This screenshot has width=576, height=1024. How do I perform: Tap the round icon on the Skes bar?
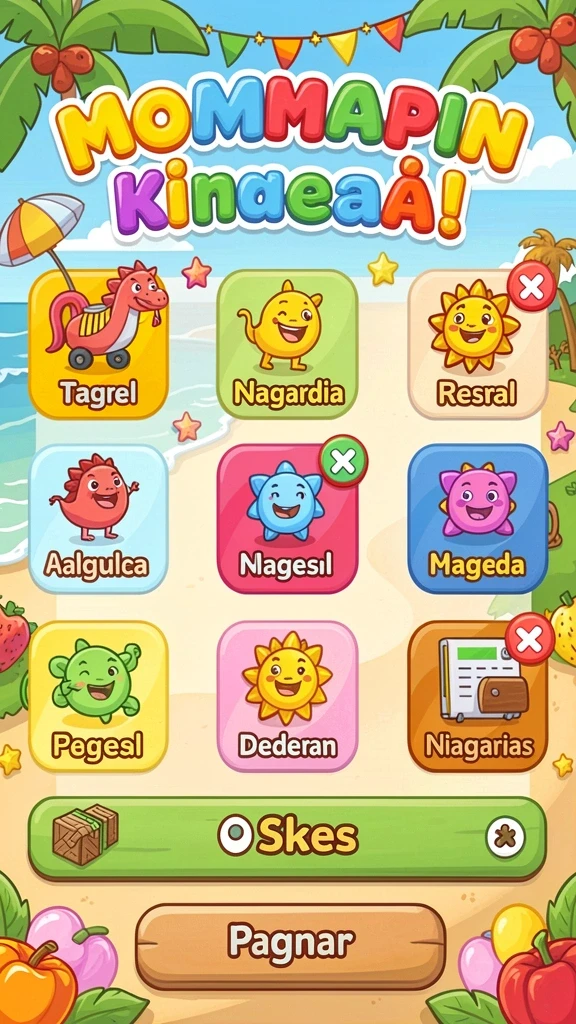click(x=505, y=837)
